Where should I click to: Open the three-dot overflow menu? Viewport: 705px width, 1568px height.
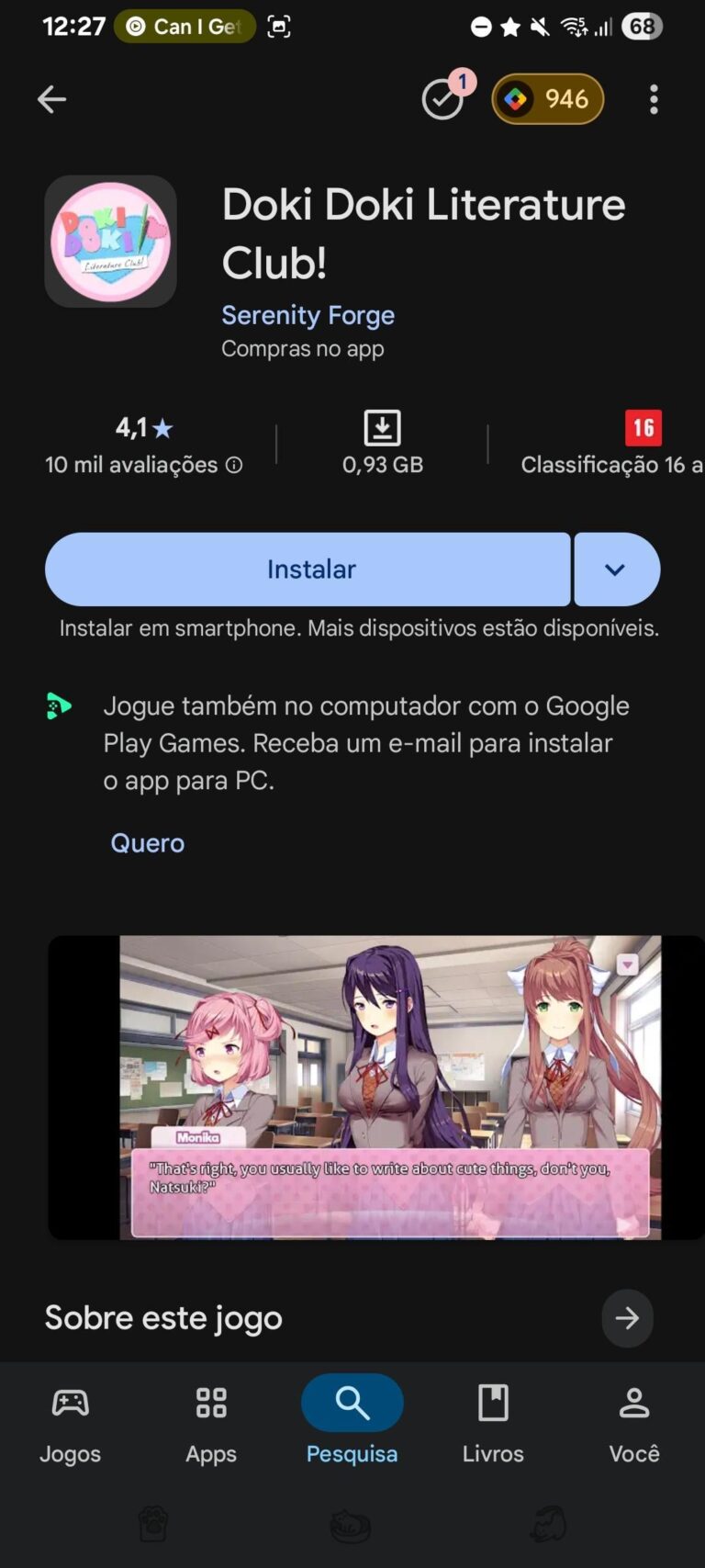point(654,99)
